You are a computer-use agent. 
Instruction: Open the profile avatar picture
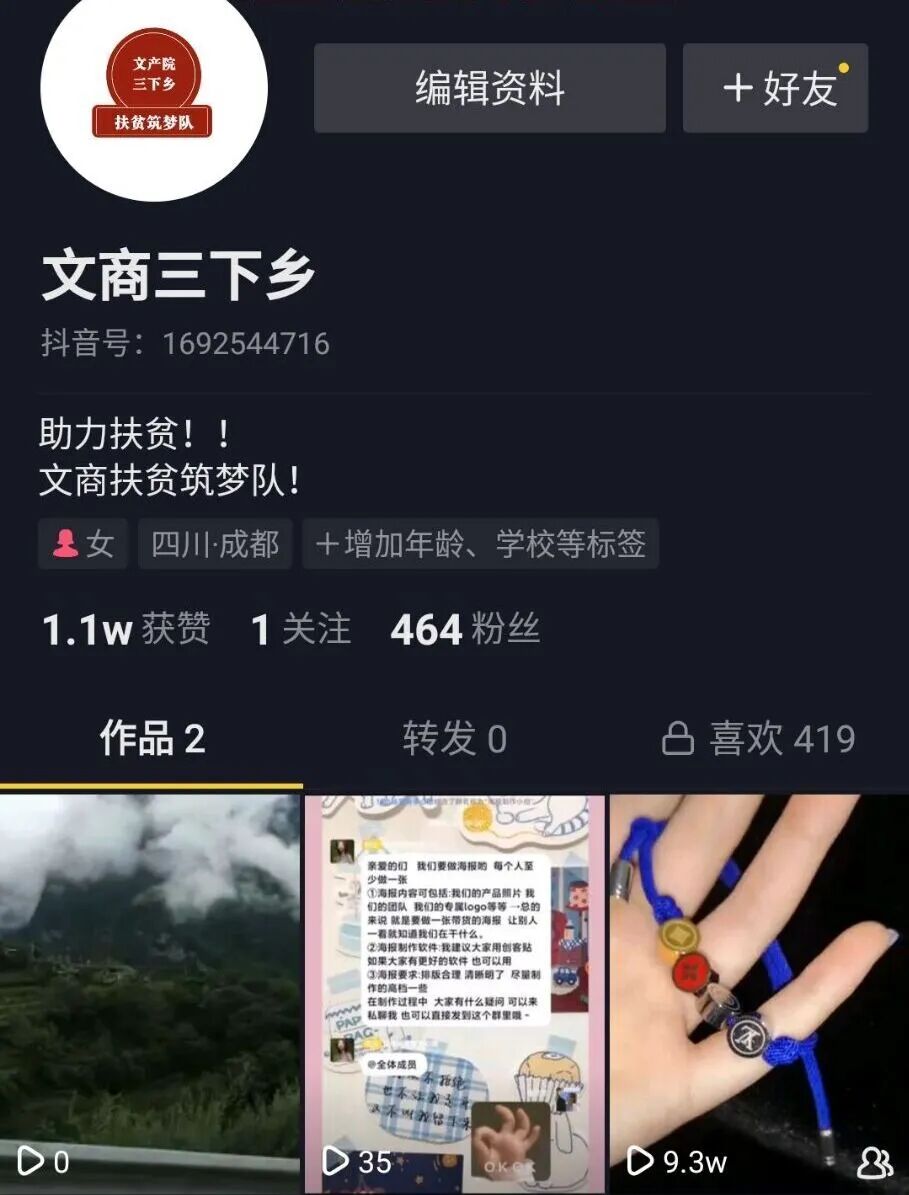(x=153, y=90)
